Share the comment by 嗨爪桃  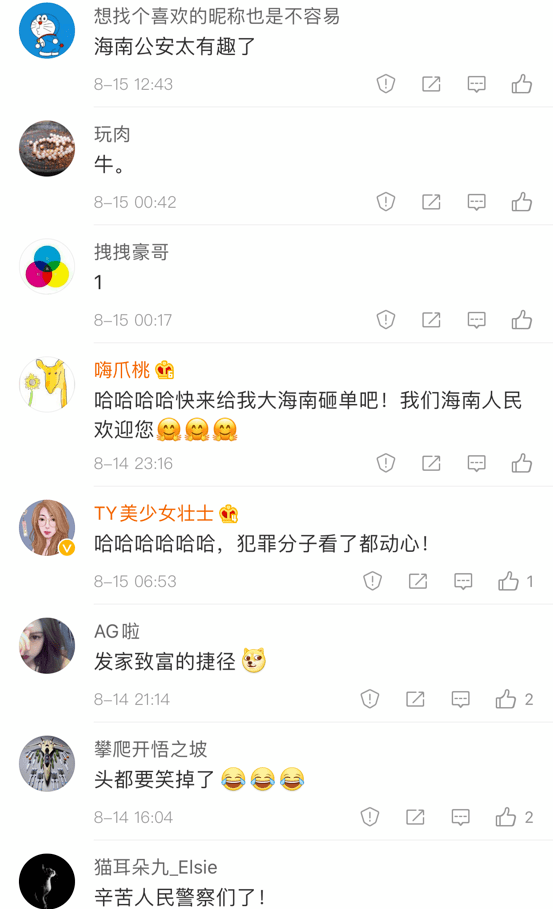pos(431,463)
